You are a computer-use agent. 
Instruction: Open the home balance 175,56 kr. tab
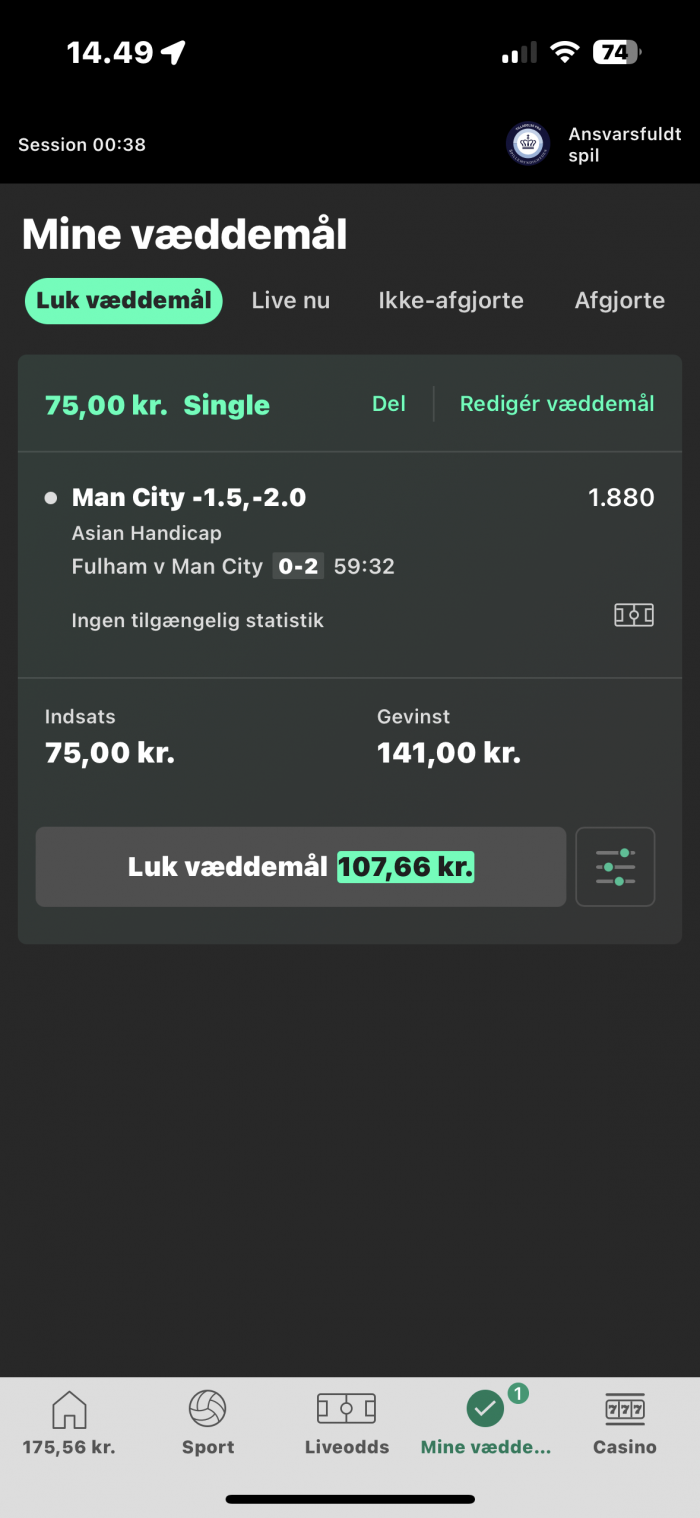click(x=69, y=1422)
